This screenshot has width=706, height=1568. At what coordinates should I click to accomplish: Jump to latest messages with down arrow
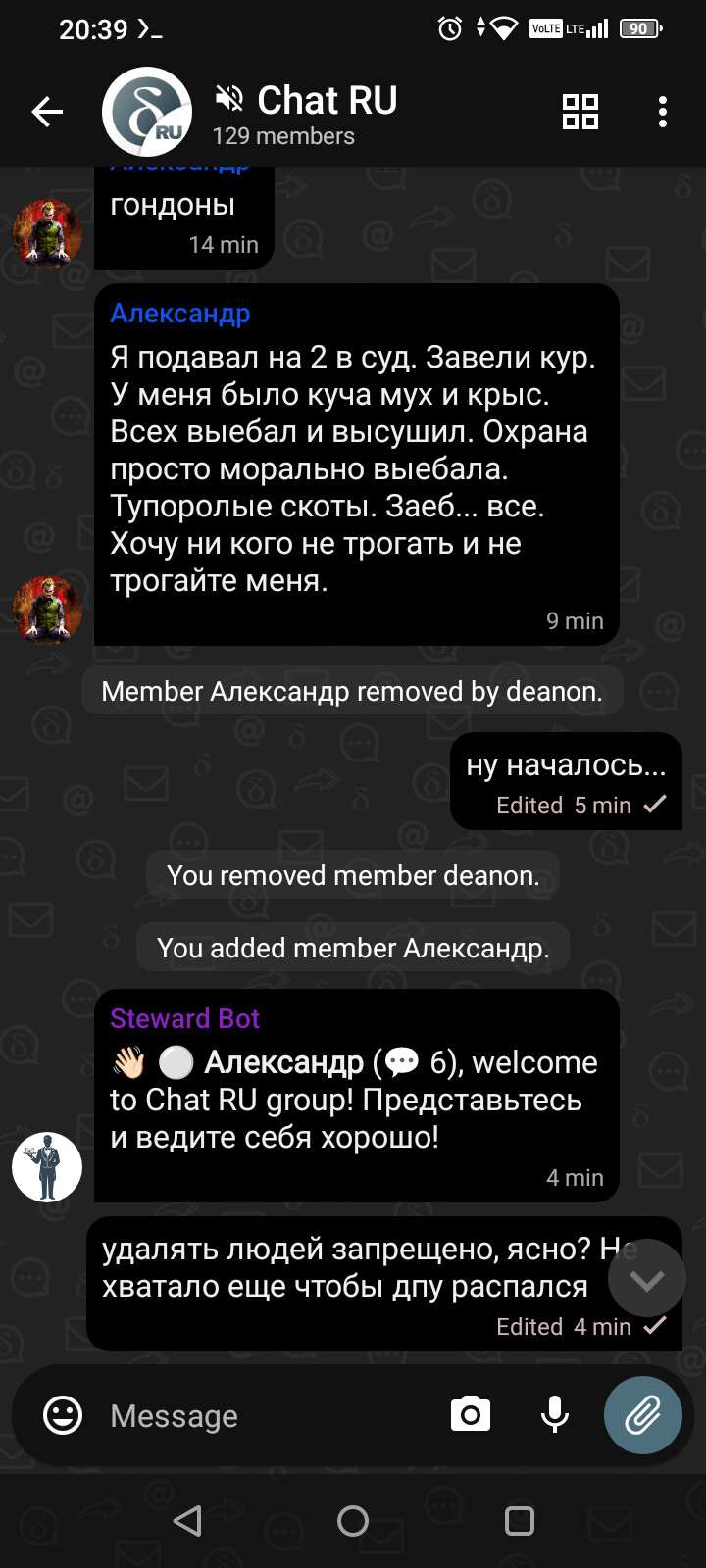[x=646, y=1279]
